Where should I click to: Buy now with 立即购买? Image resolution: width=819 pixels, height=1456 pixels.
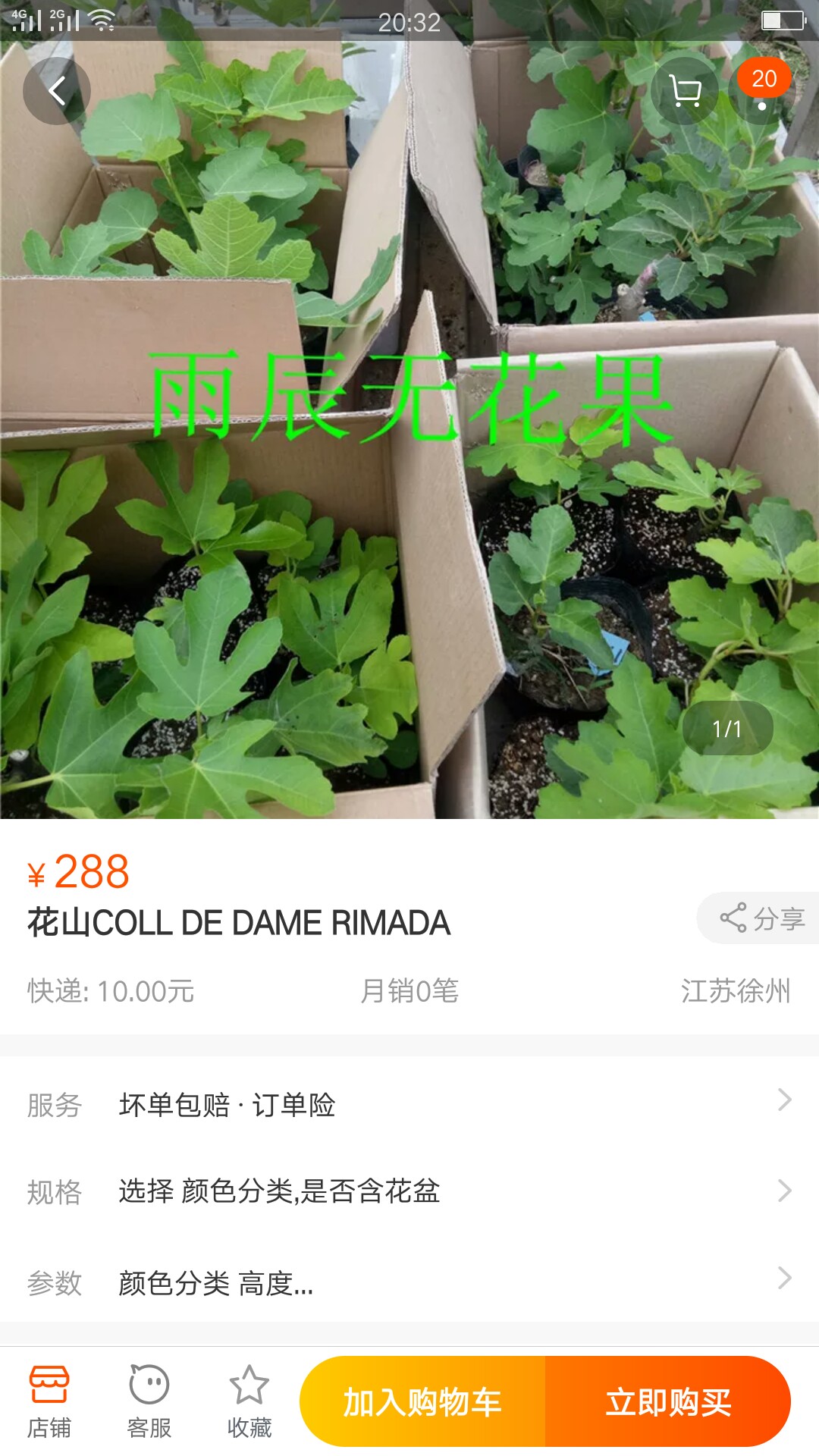pos(667,1401)
